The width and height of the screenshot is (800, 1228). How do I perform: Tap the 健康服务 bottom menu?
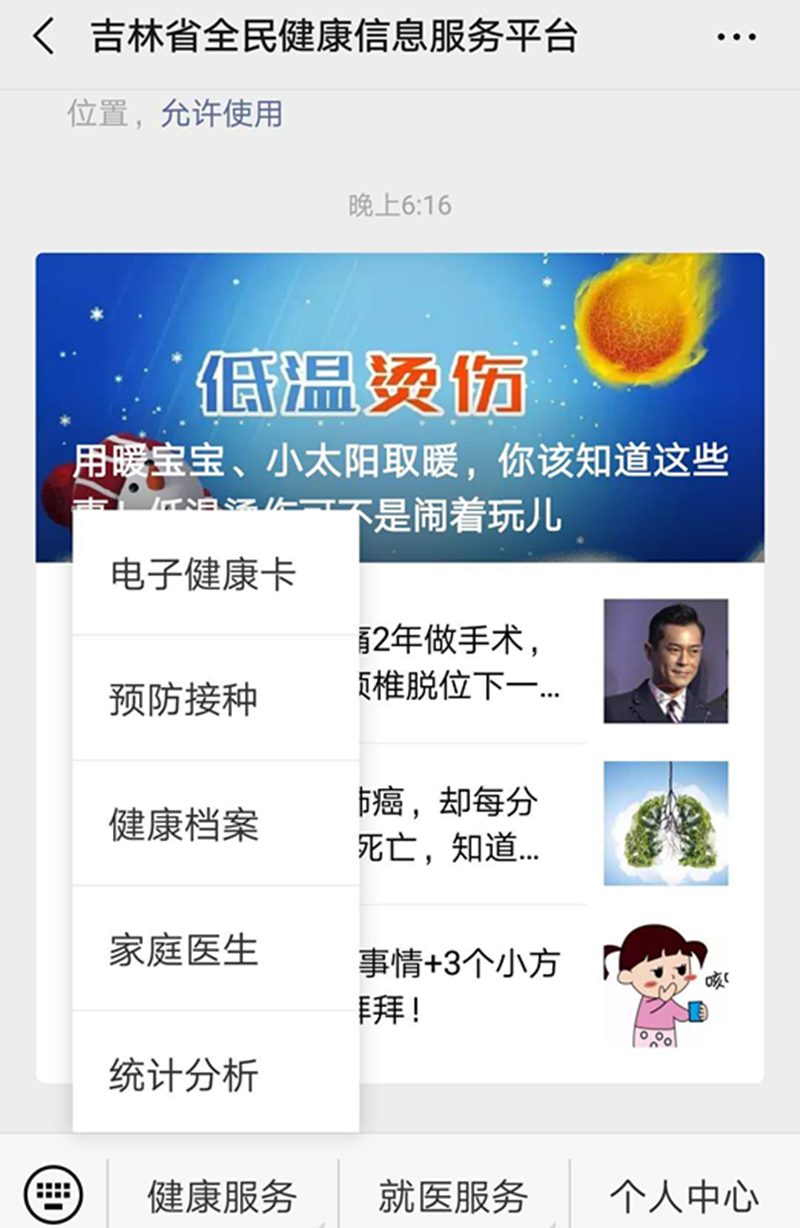tap(222, 1195)
